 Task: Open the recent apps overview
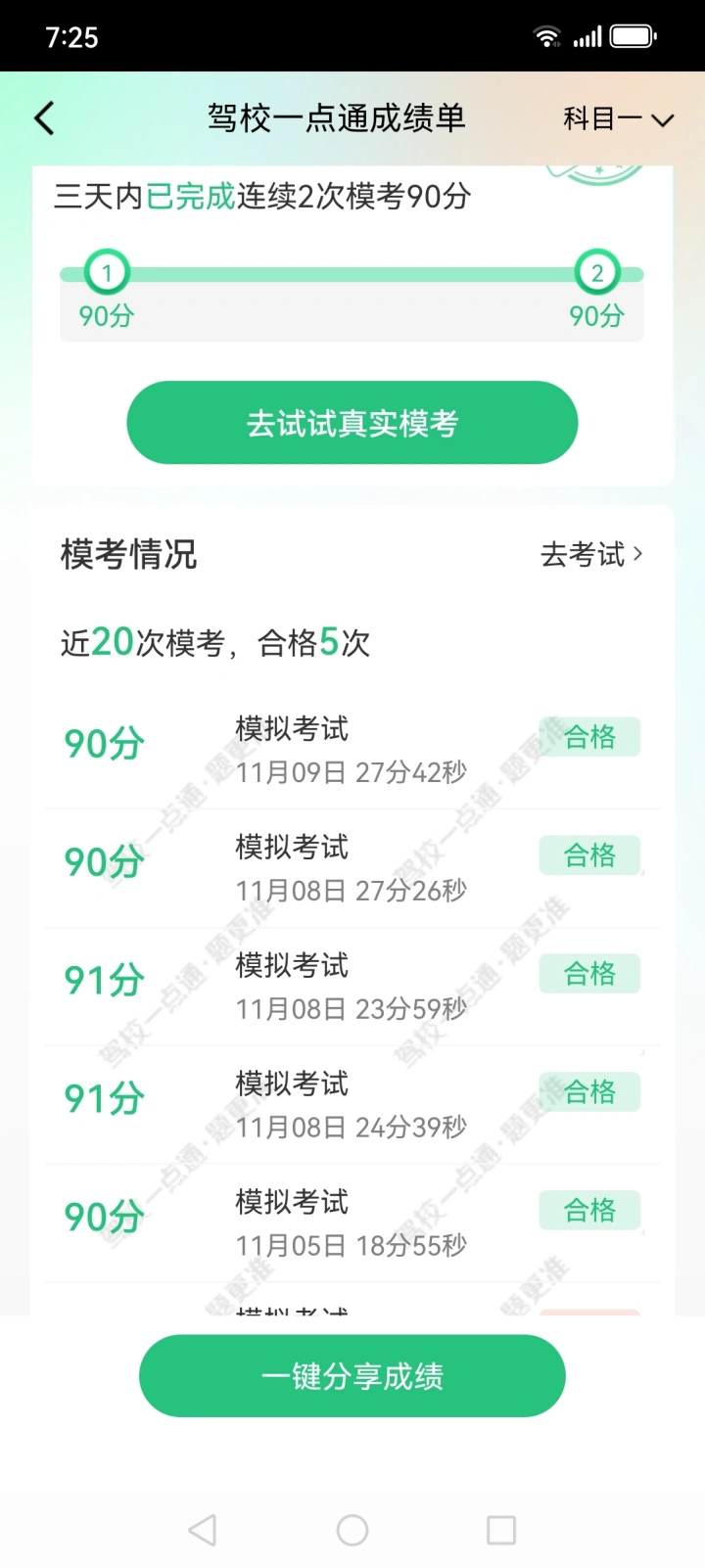(x=501, y=1530)
